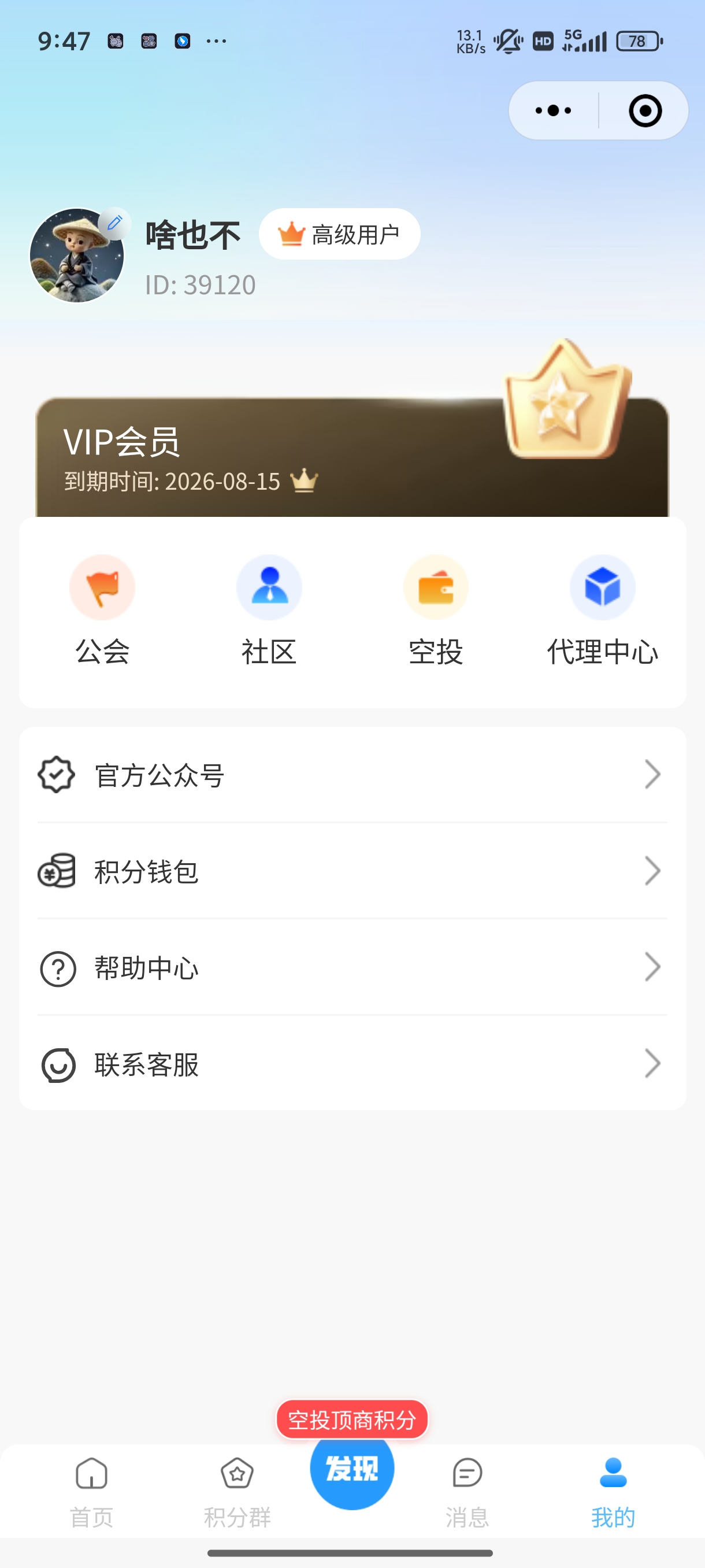The height and width of the screenshot is (1568, 705).
Task: Expand the 联系客服 row chevron
Action: coord(652,1064)
